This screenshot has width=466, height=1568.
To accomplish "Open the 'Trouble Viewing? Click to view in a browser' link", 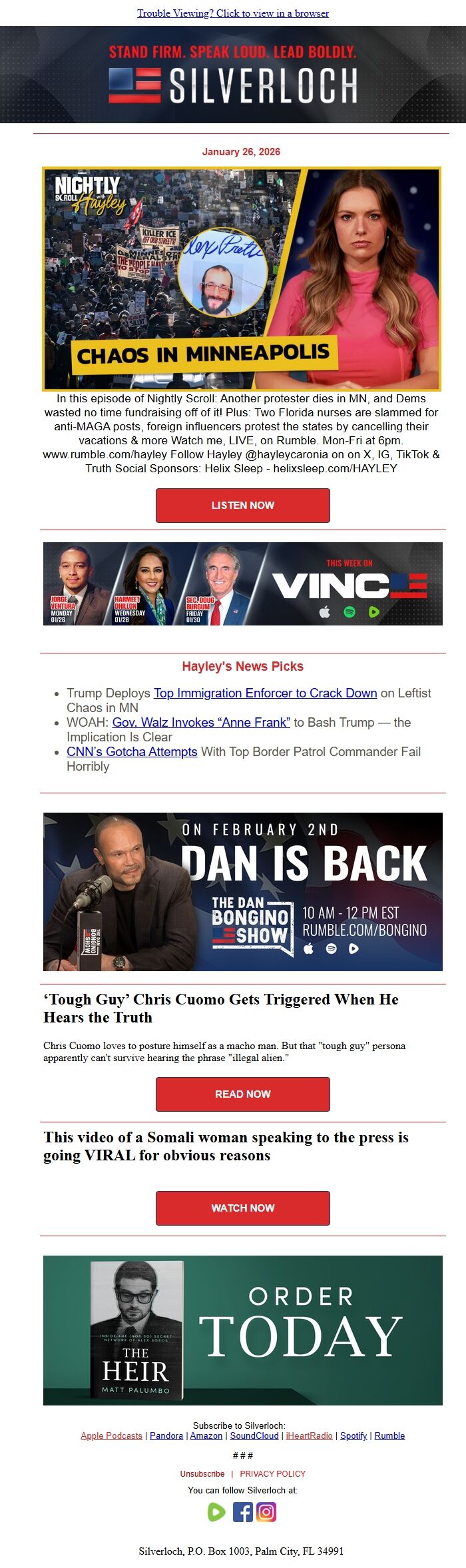I will (x=232, y=13).
